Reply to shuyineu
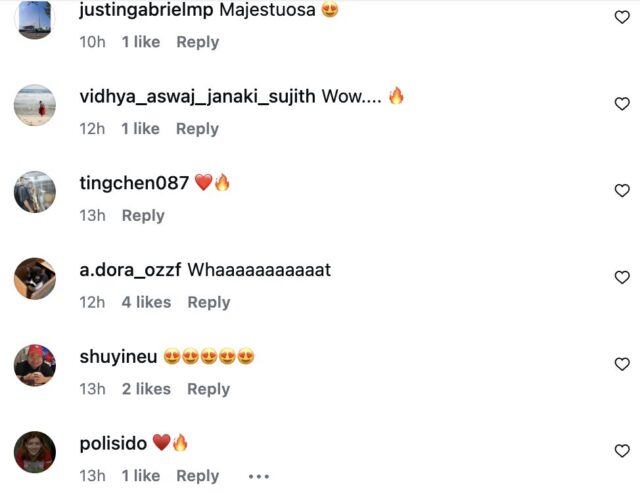The image size is (640, 493). [x=209, y=389]
